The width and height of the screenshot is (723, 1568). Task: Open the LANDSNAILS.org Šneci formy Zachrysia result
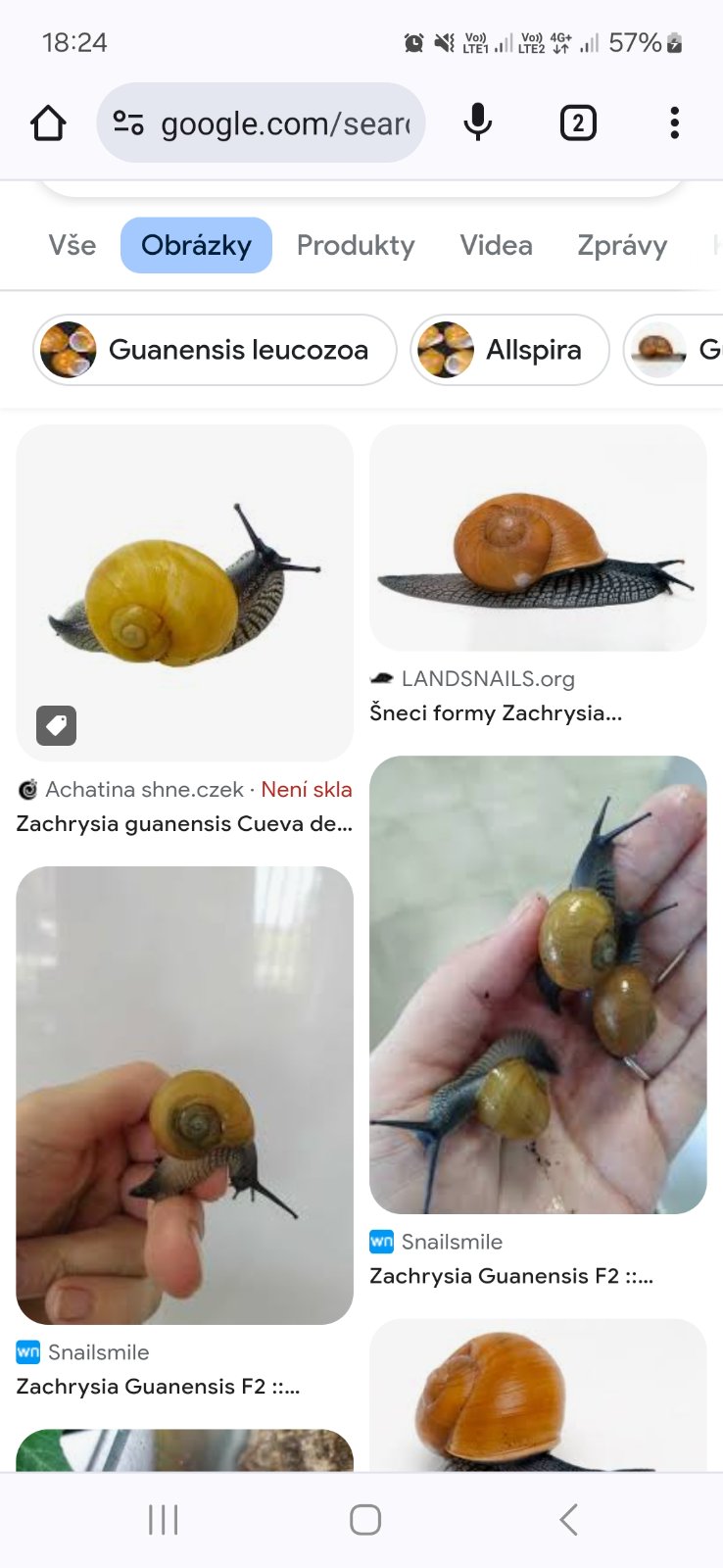(538, 538)
